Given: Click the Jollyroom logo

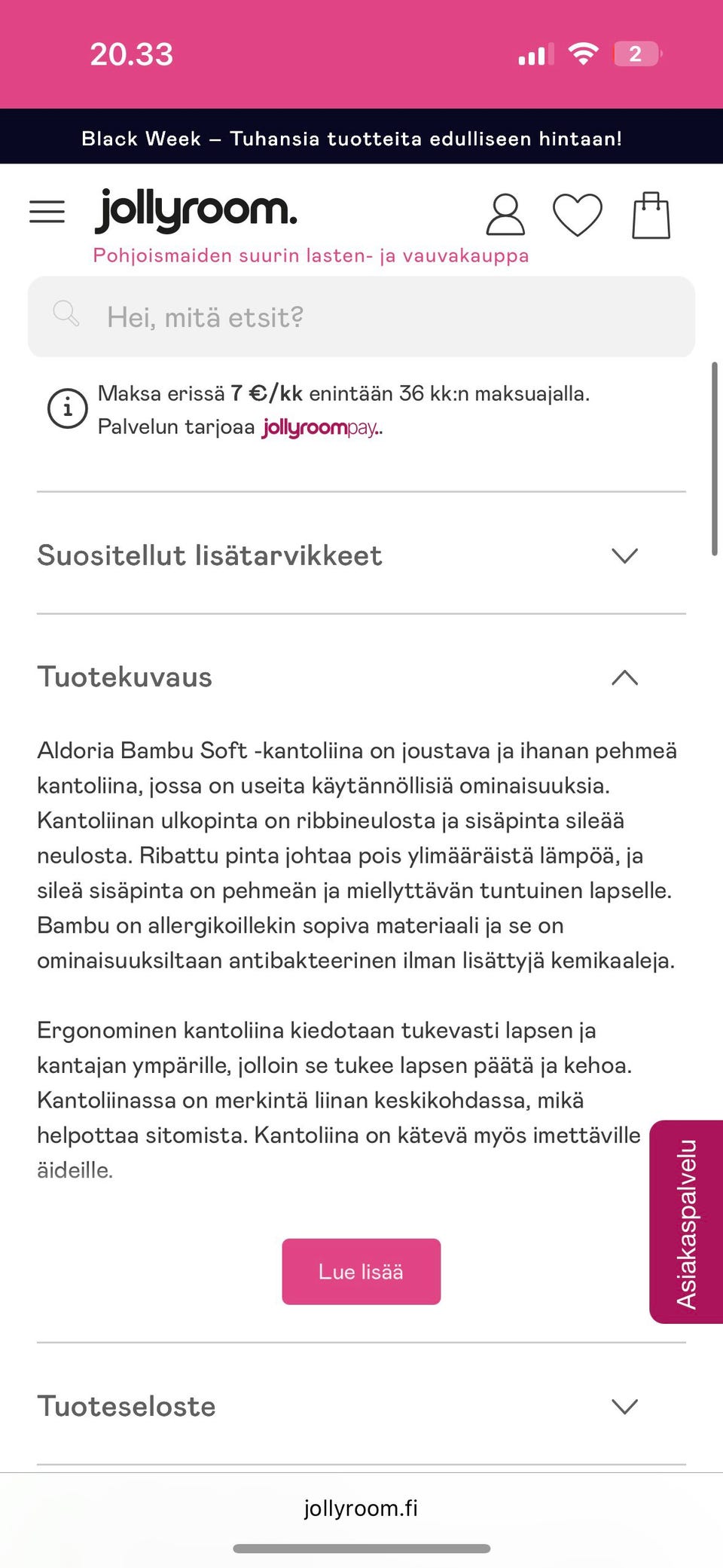Looking at the screenshot, I should [x=196, y=210].
